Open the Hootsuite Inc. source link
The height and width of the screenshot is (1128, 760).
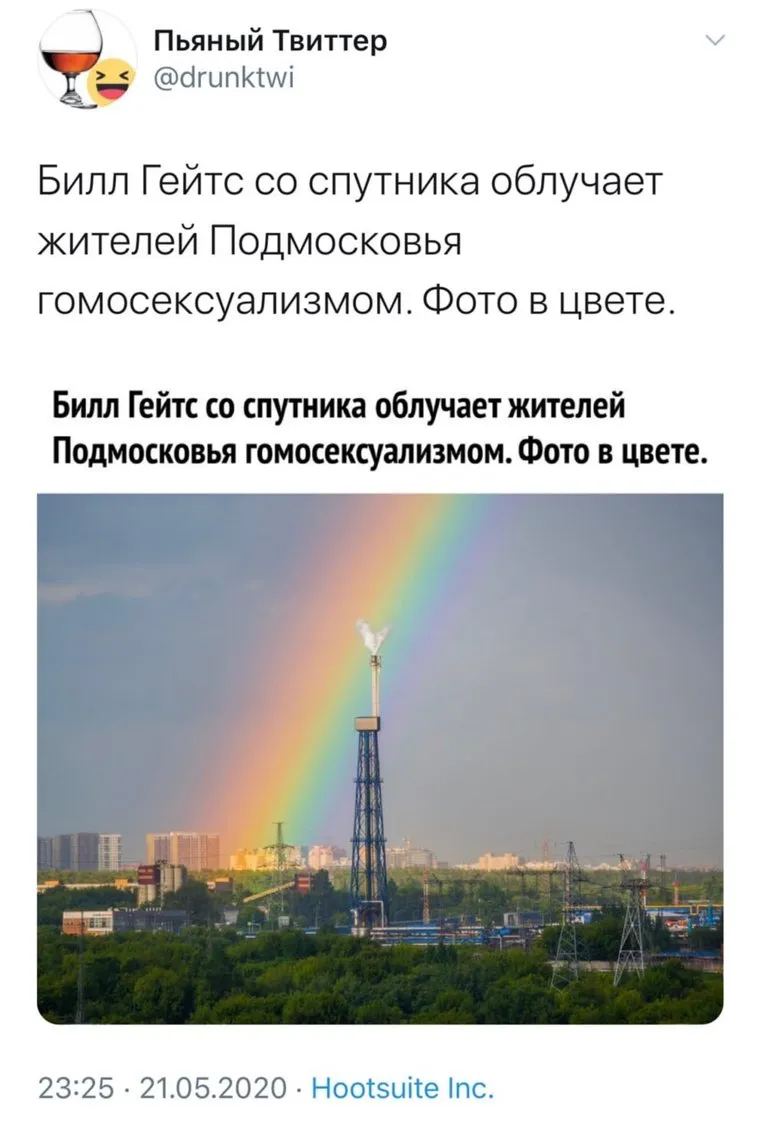point(403,1087)
